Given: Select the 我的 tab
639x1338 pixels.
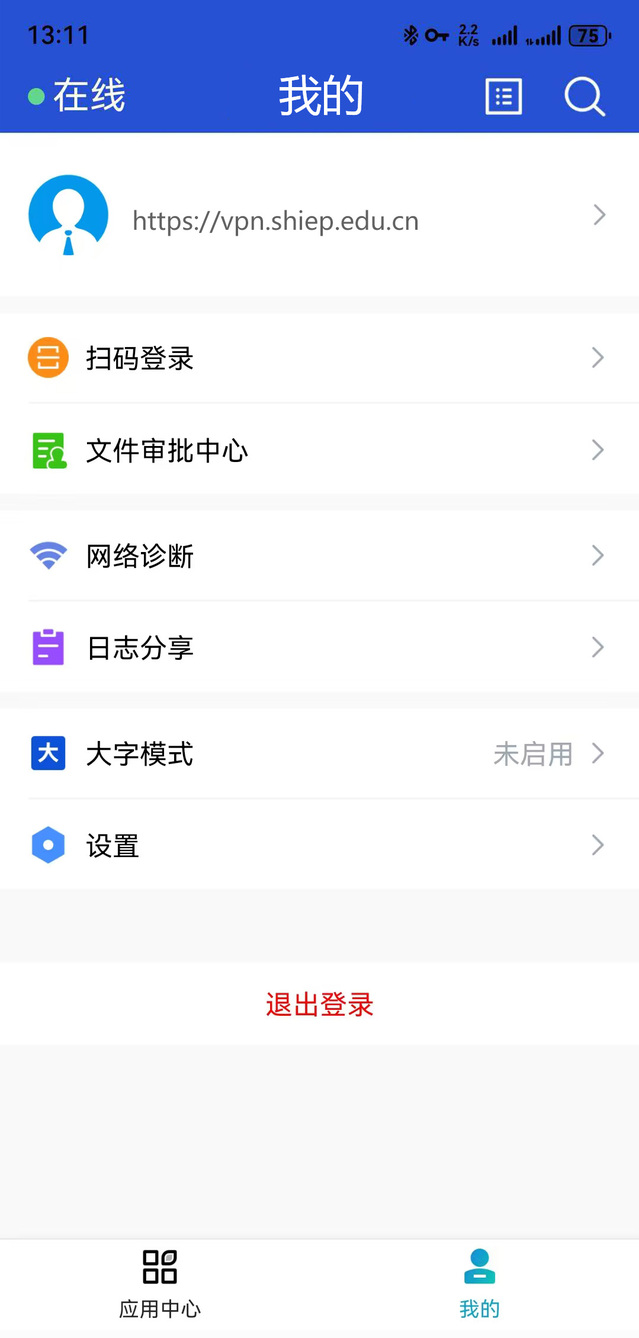Looking at the screenshot, I should 479,1284.
